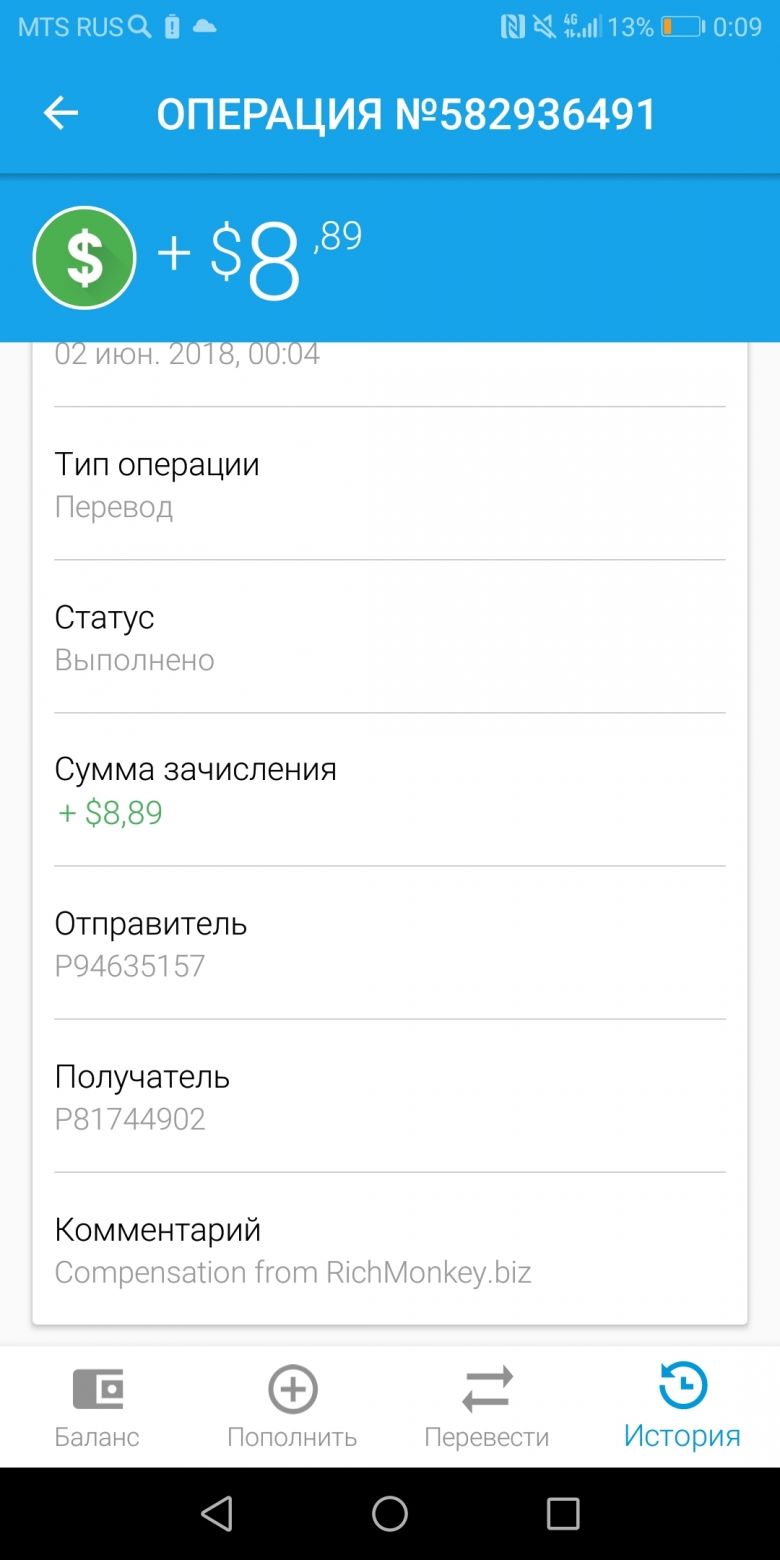Open the system recent apps button
Image resolution: width=780 pixels, height=1560 pixels.
[x=563, y=1513]
